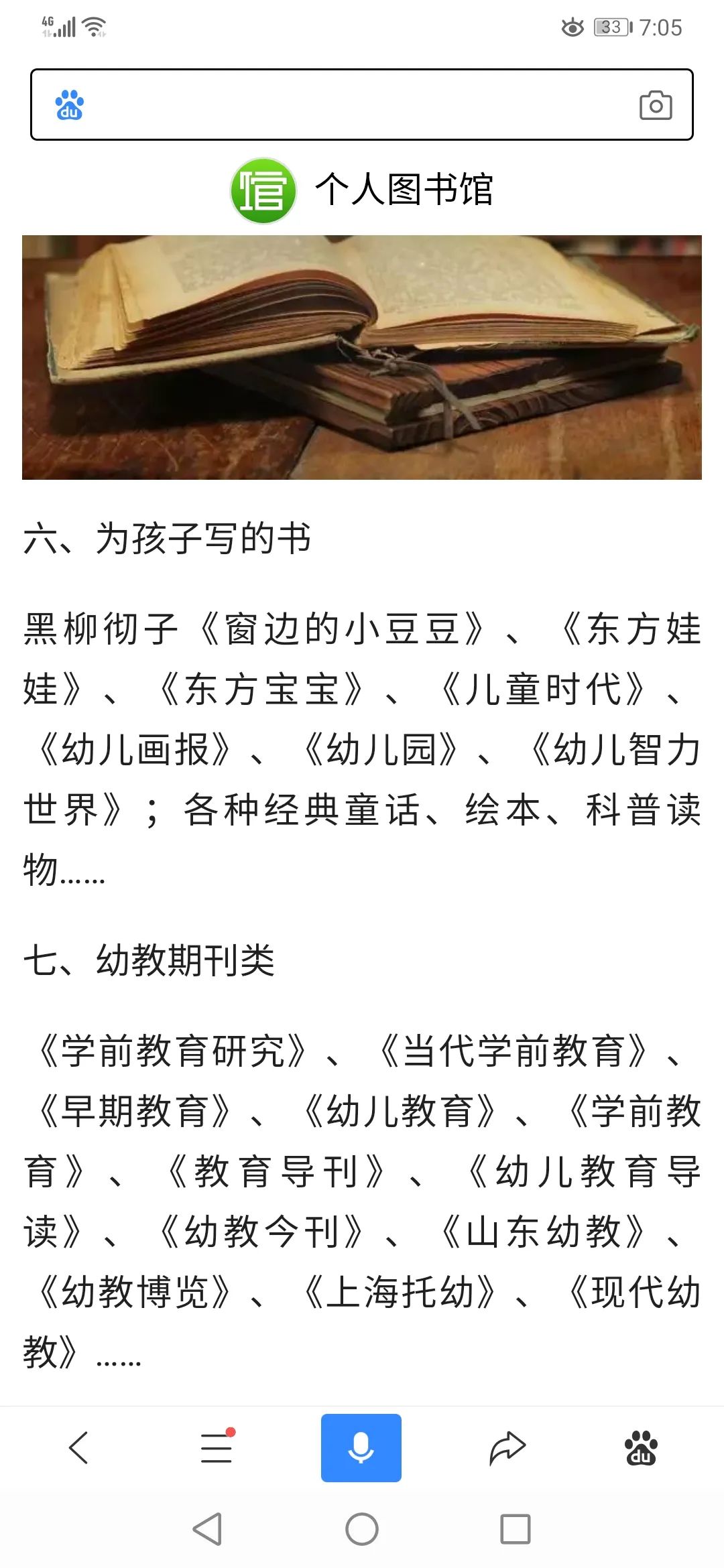Share this page
724x1568 pixels.
507,1448
